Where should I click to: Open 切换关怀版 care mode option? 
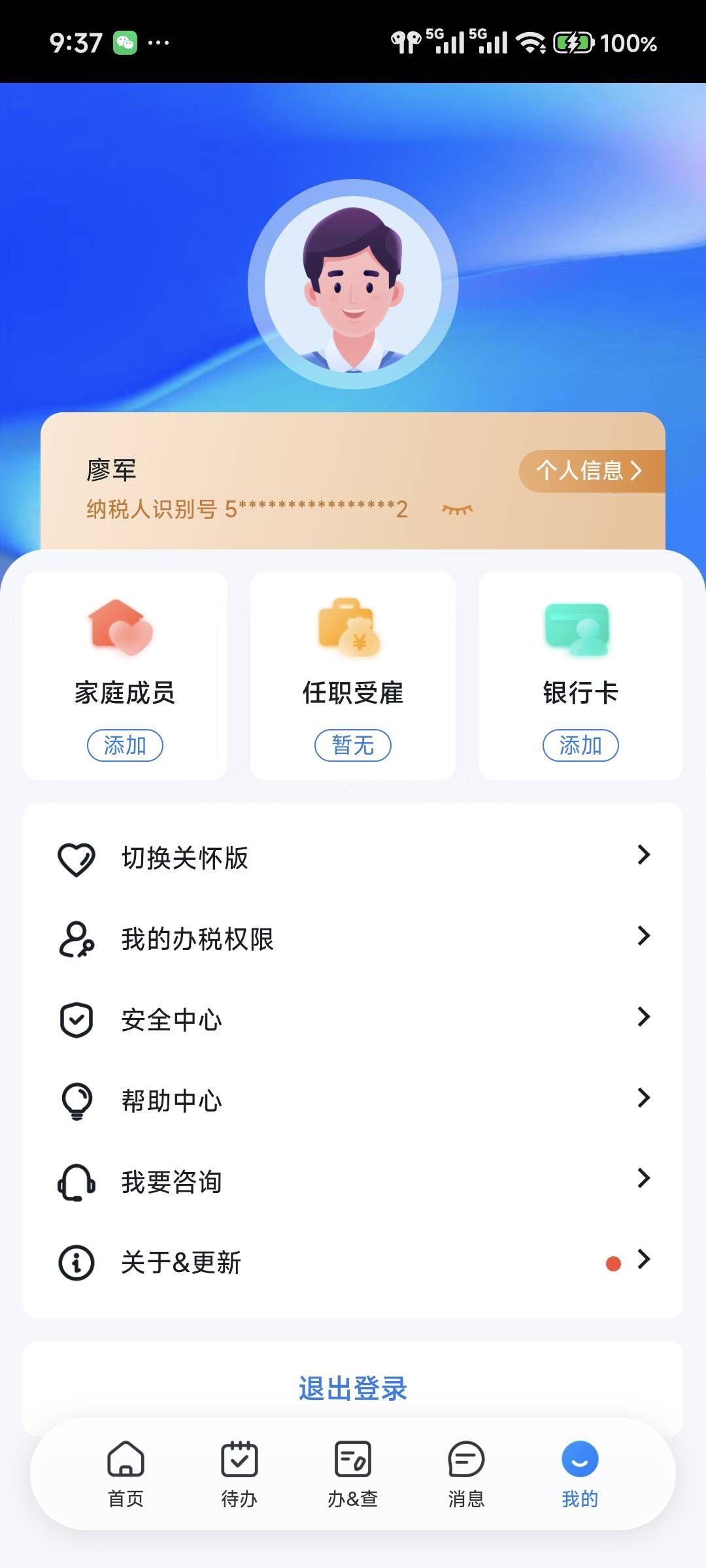coord(353,858)
